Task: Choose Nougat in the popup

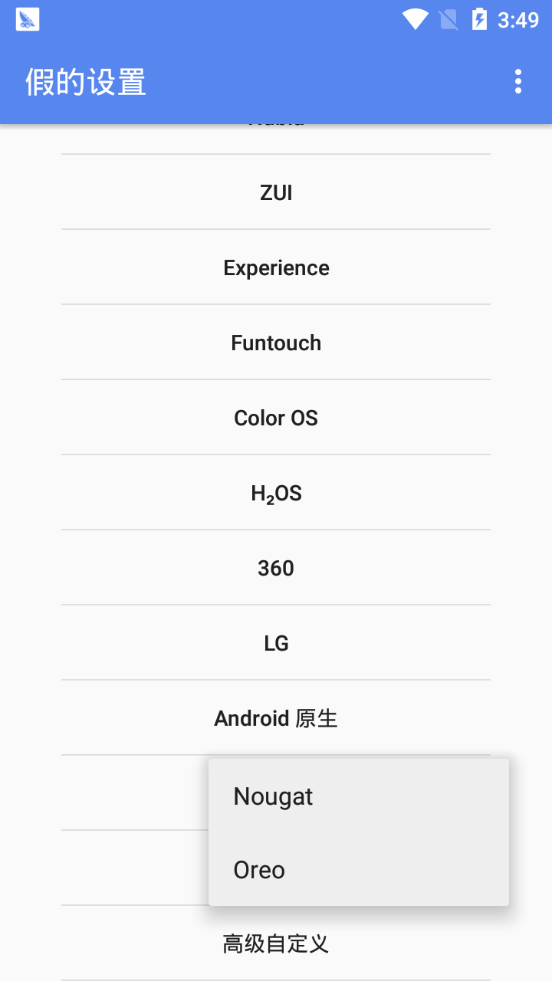Action: 359,796
